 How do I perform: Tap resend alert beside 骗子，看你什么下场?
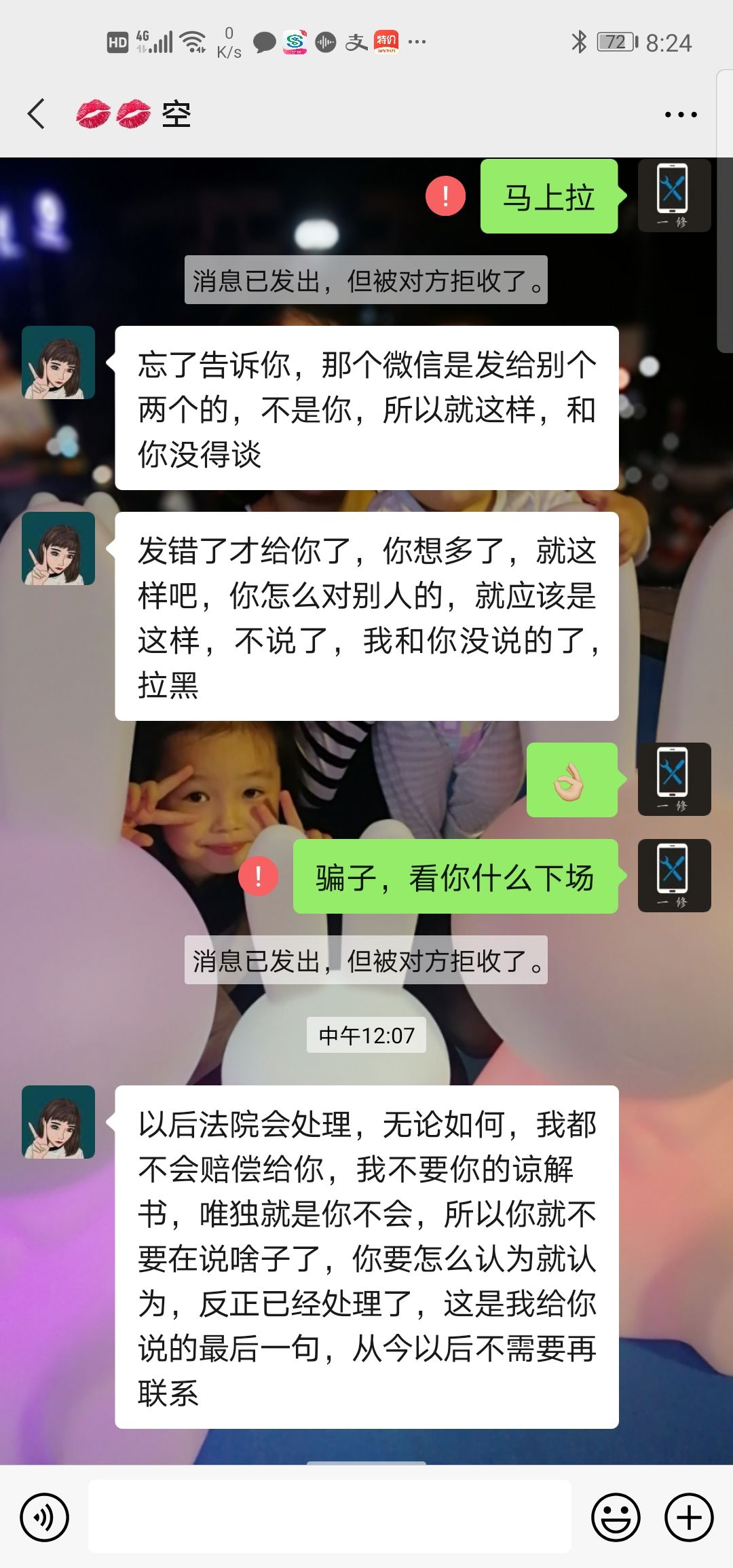(x=259, y=876)
